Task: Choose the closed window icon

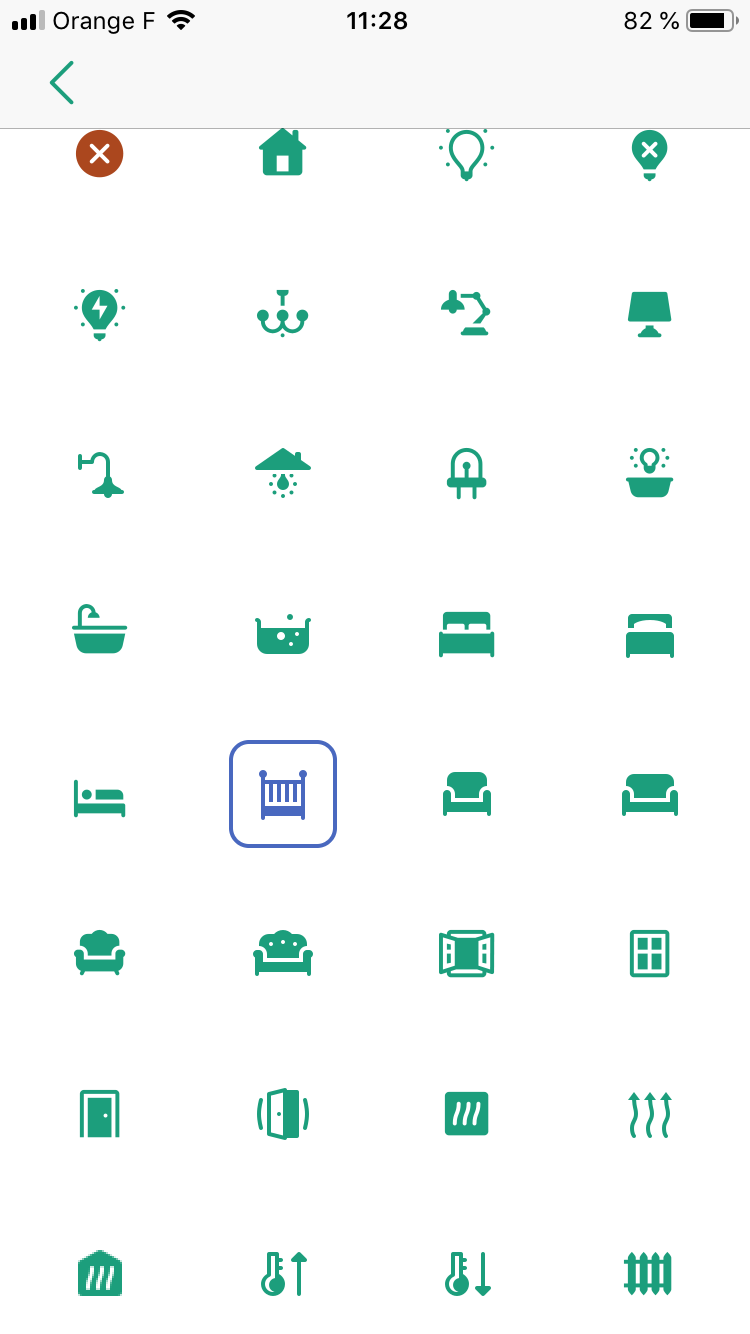Action: coord(650,953)
